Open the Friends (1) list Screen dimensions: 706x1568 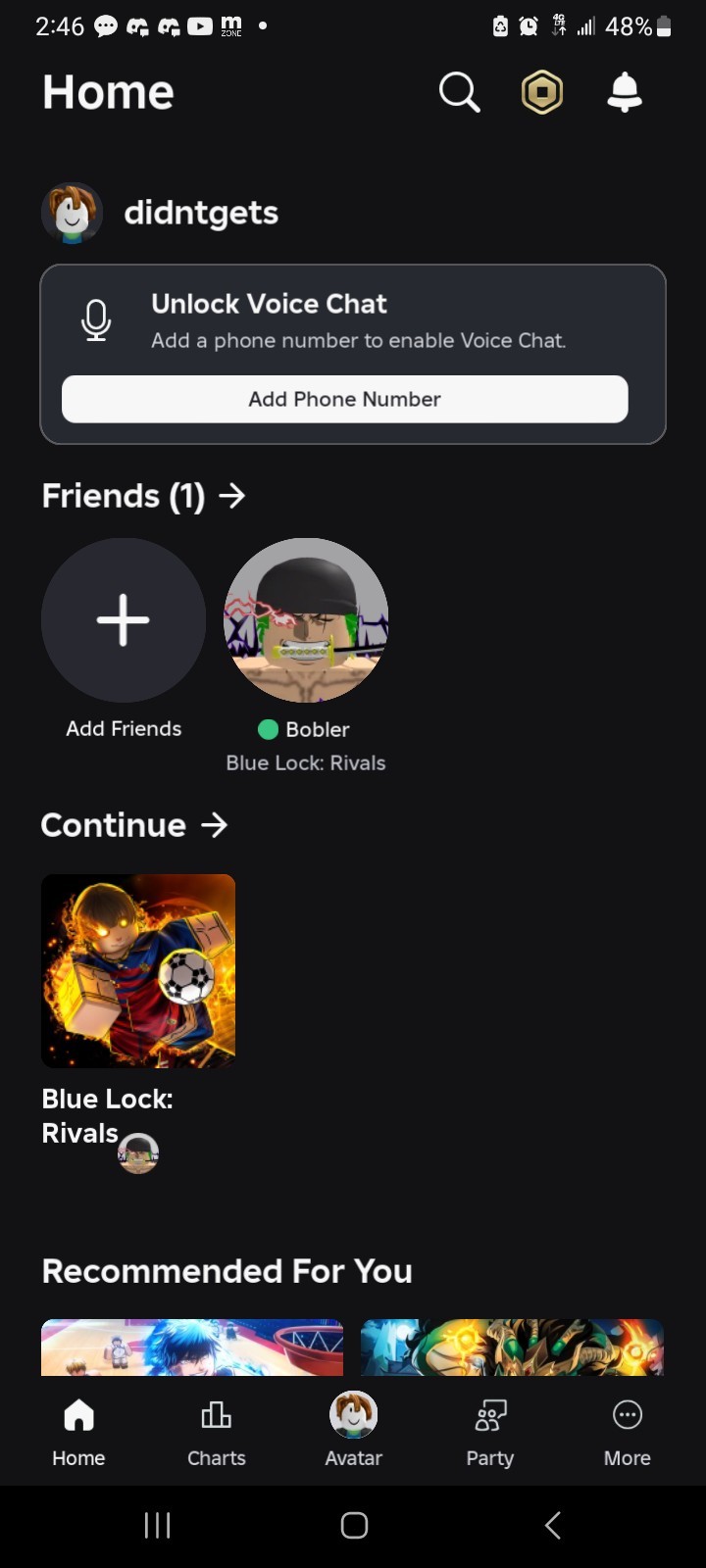143,496
